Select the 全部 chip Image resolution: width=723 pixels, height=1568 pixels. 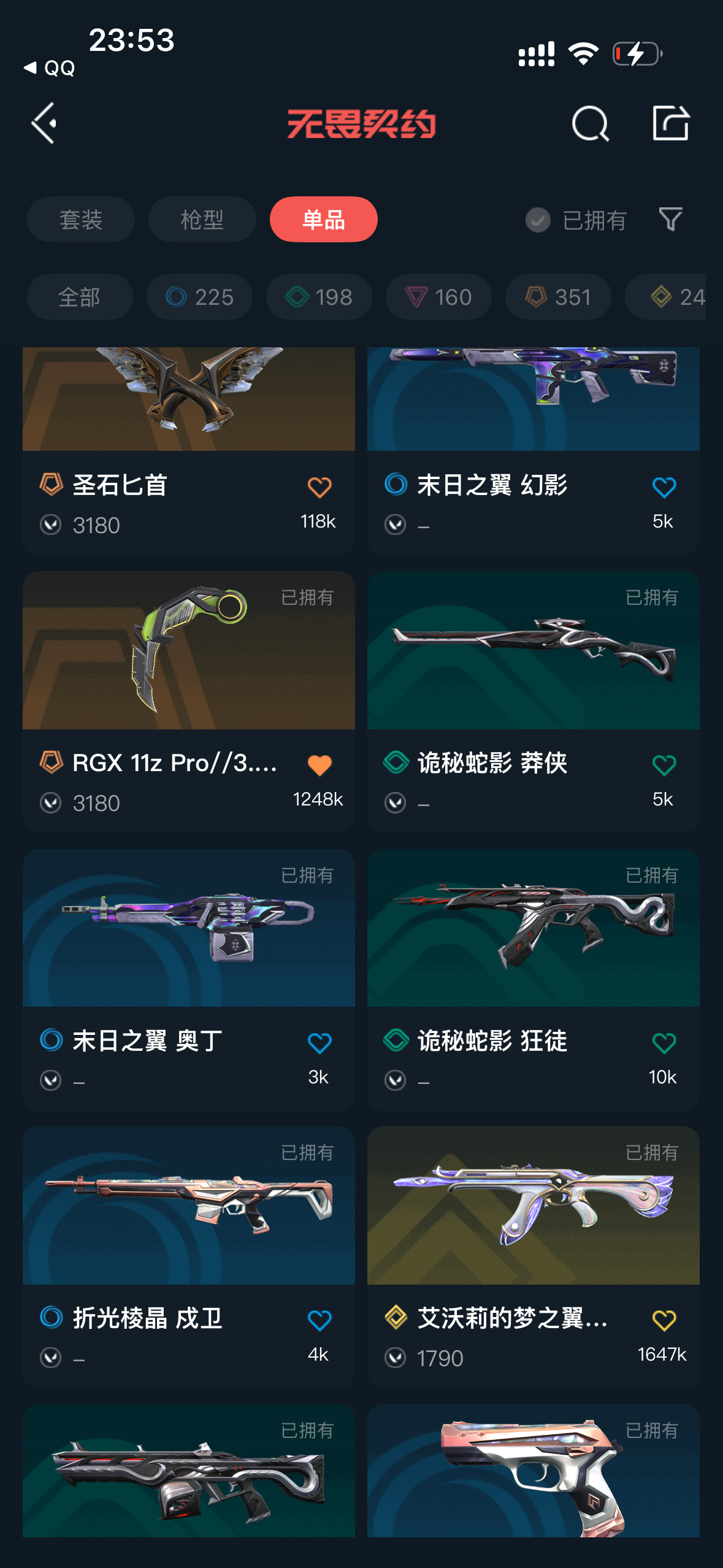tap(80, 298)
